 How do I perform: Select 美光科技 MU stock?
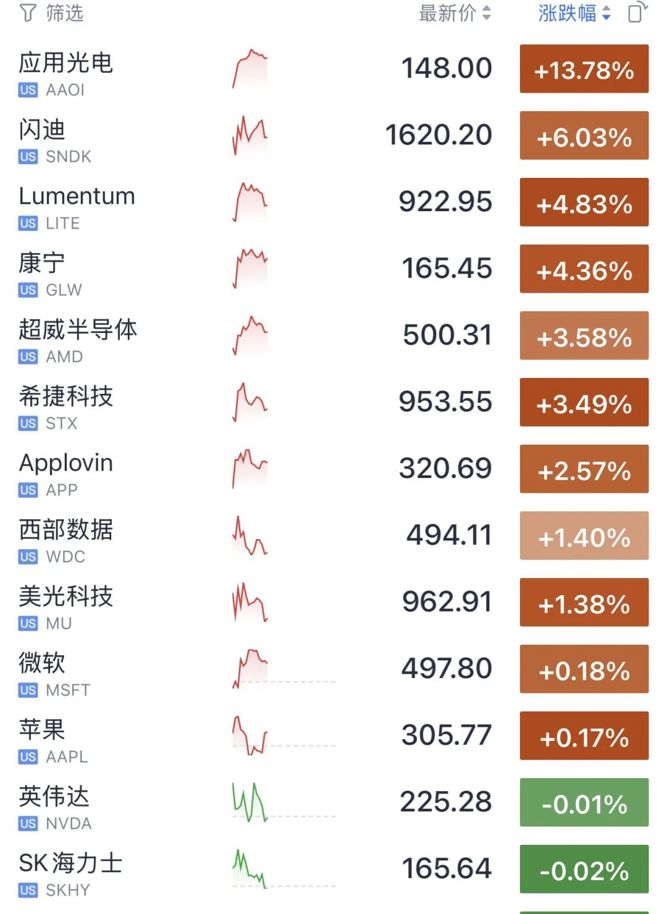click(x=334, y=602)
